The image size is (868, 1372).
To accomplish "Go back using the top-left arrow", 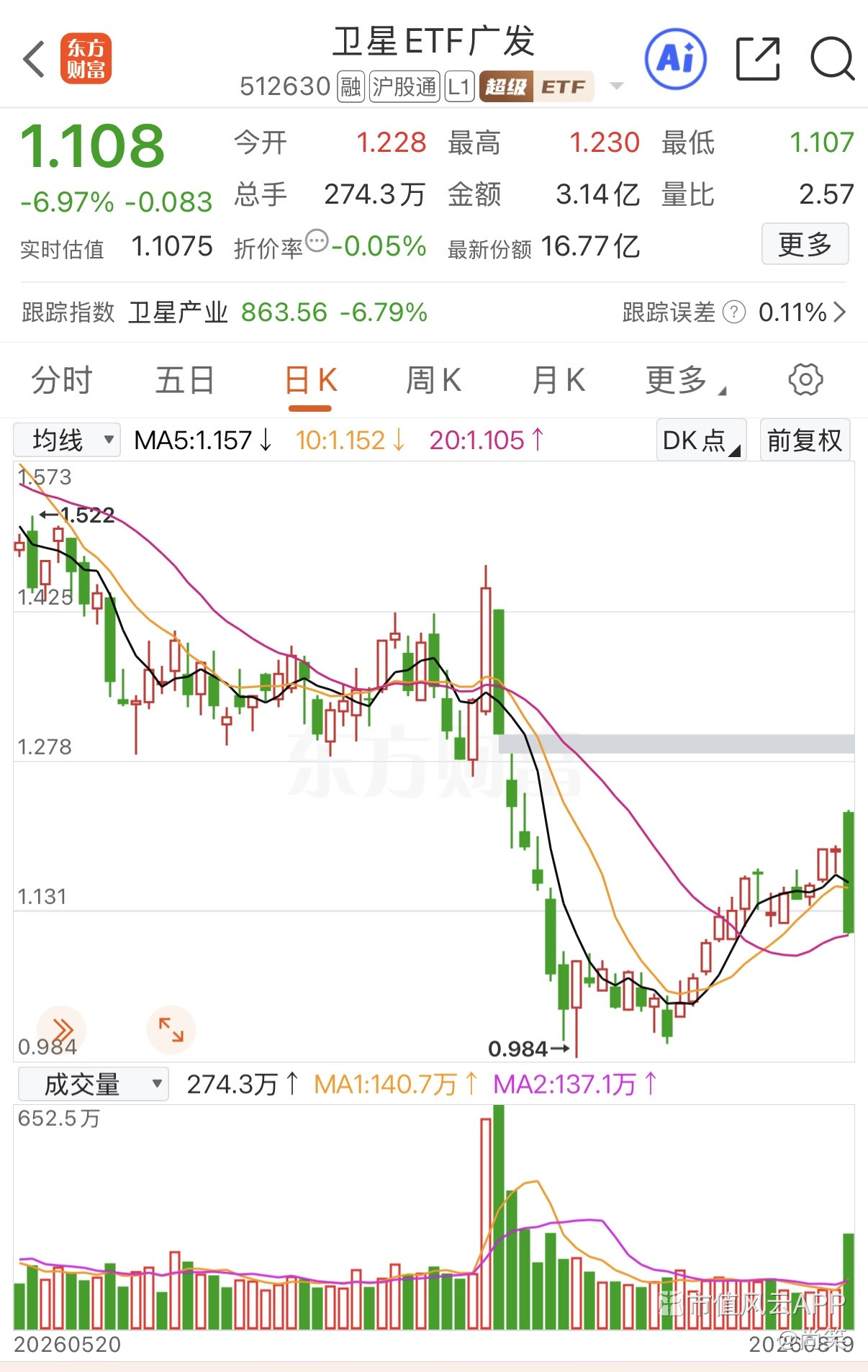I will coord(34,58).
